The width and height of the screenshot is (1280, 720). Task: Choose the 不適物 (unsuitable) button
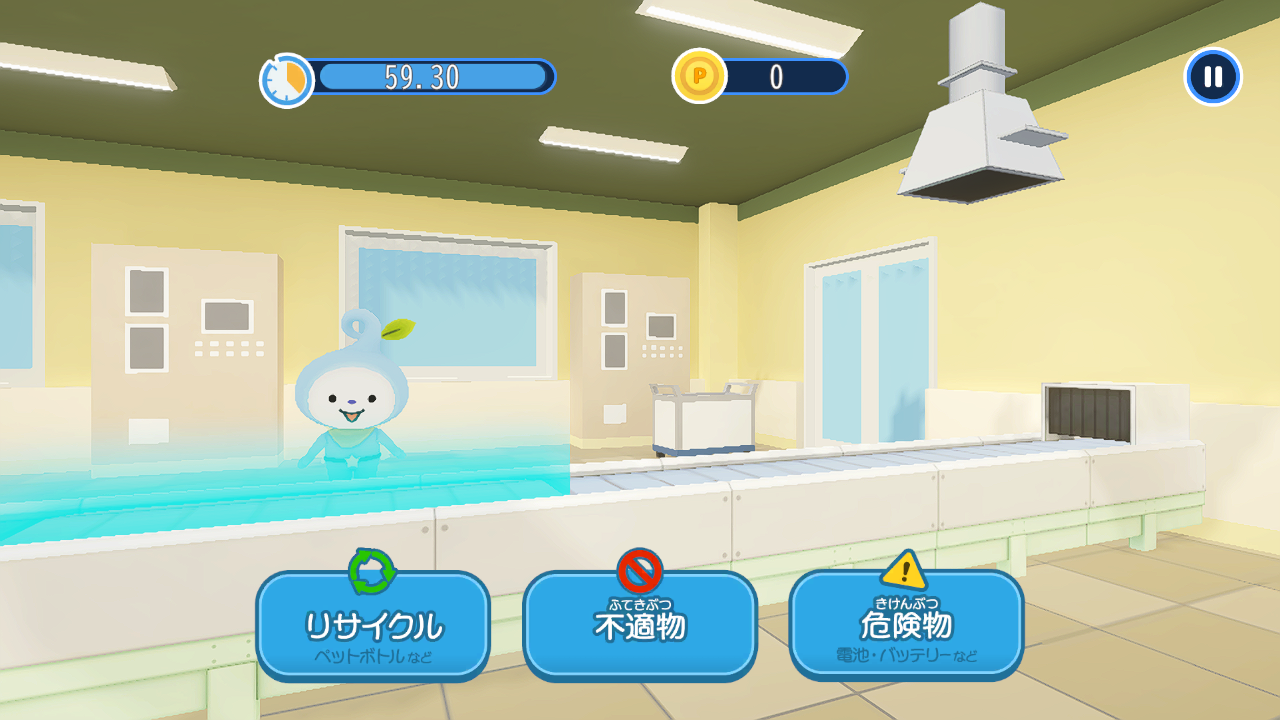click(x=640, y=626)
